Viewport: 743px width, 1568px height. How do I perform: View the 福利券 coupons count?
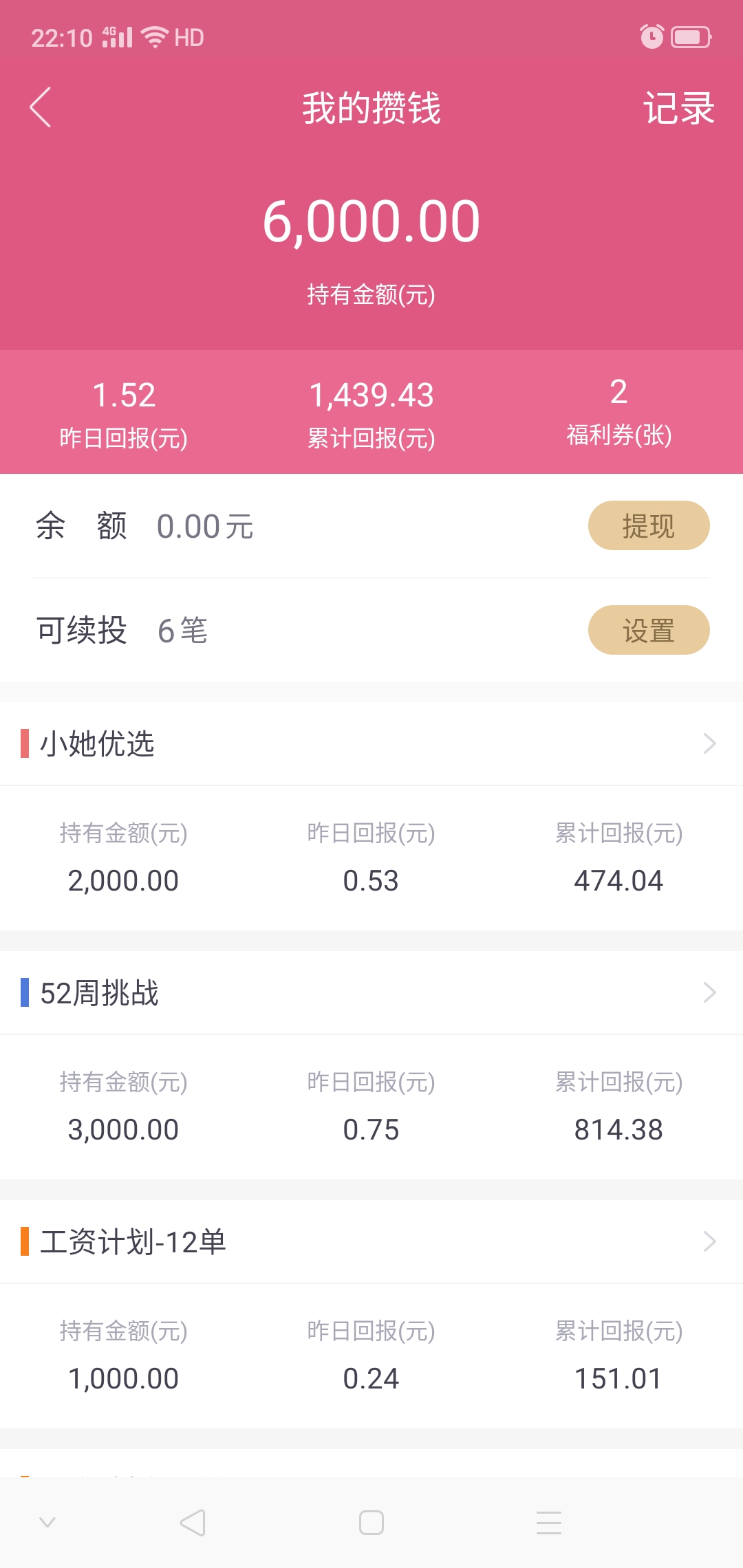(618, 412)
